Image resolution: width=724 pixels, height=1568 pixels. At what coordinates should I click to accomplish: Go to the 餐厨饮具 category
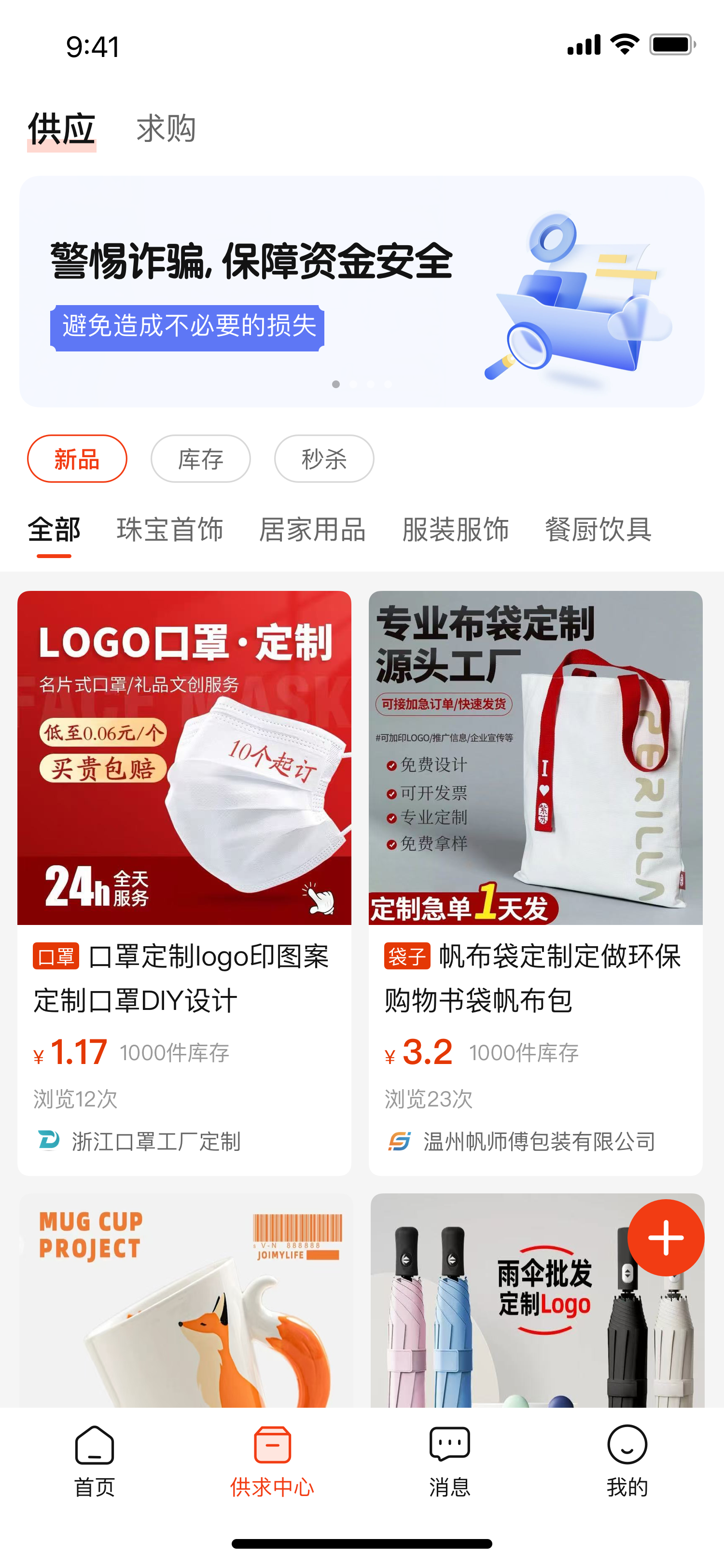click(x=598, y=529)
